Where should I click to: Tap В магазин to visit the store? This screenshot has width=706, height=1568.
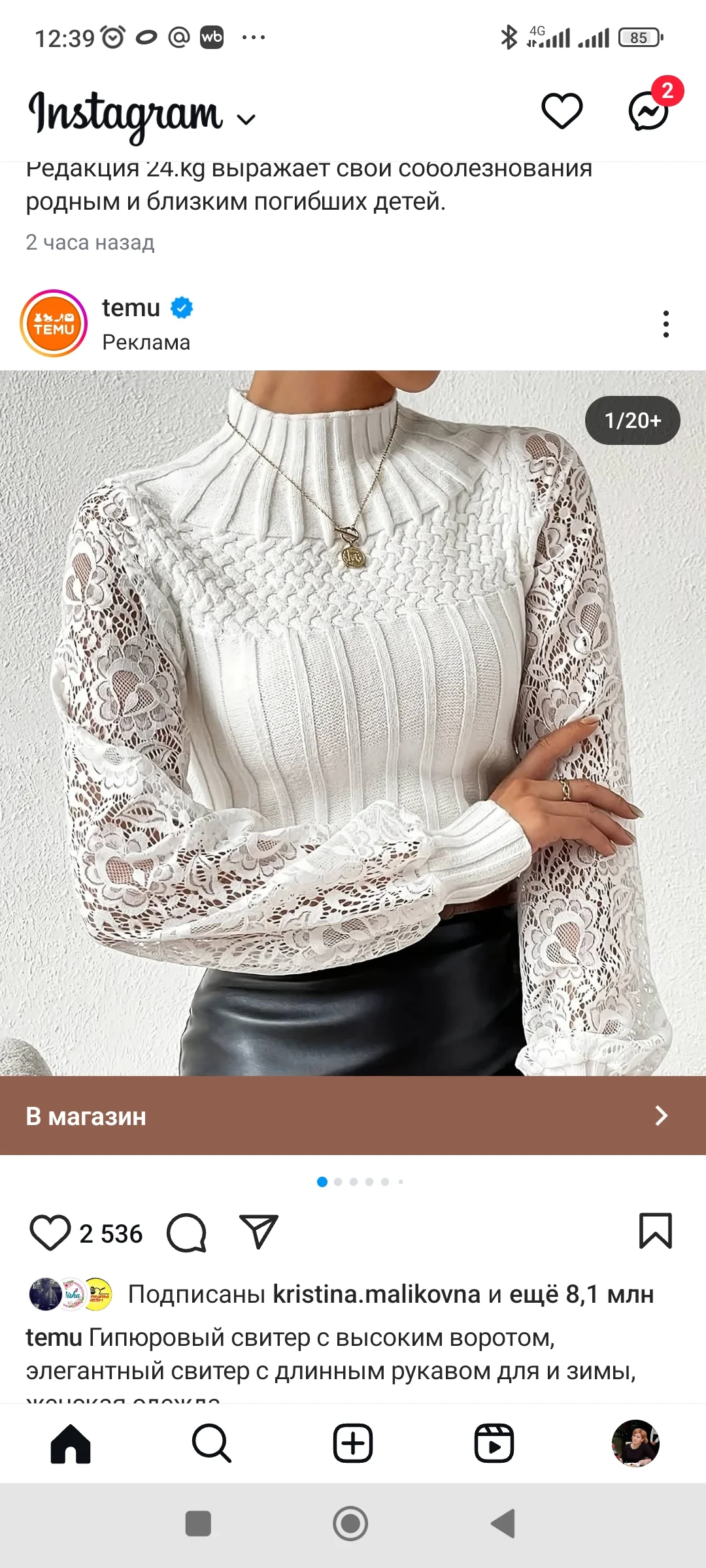coord(86,1116)
